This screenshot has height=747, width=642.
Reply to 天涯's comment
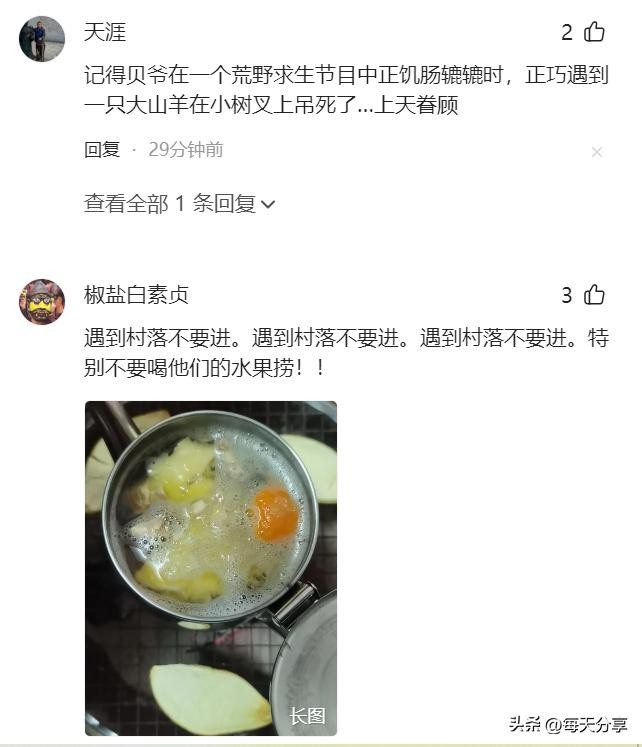click(x=102, y=150)
